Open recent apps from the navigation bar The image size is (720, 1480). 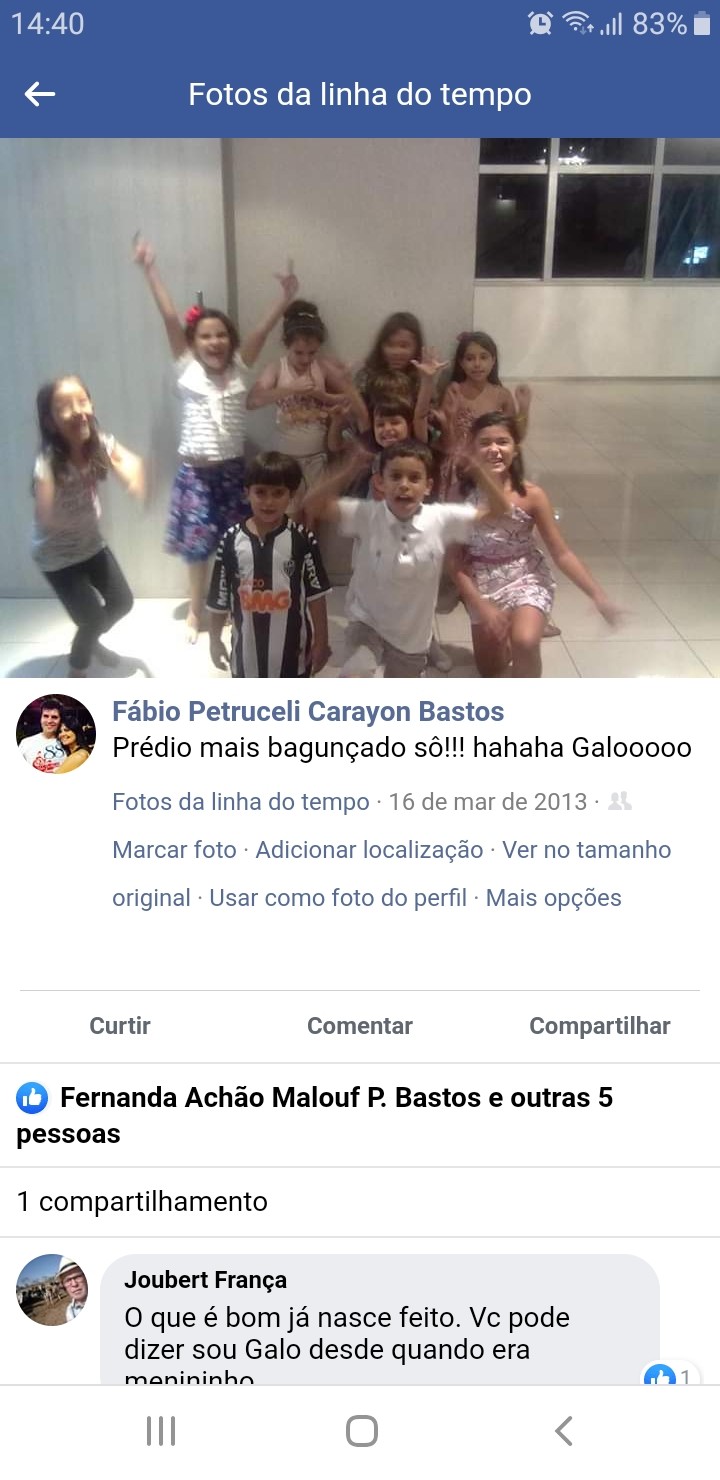point(160,1431)
